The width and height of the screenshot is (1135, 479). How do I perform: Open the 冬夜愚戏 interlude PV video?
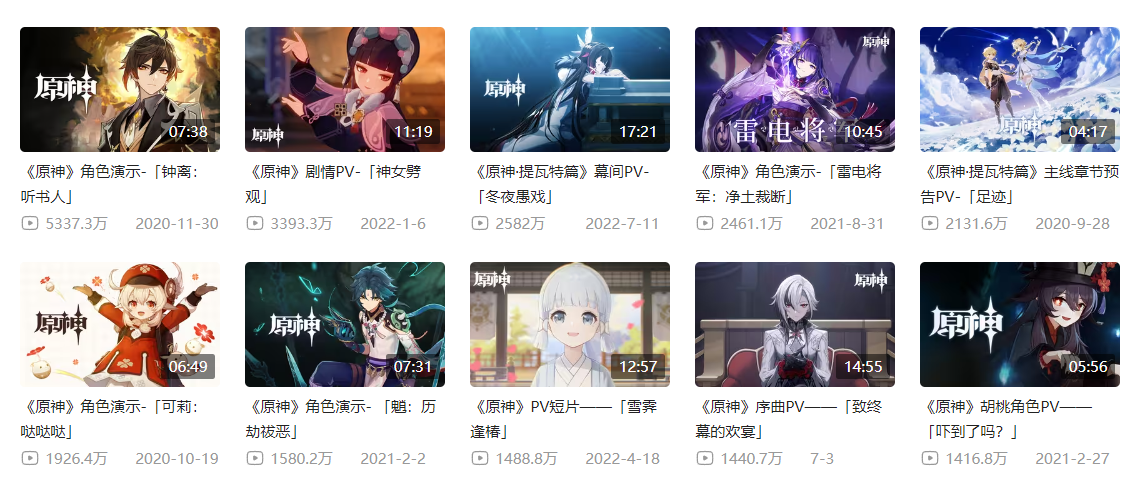tap(570, 90)
